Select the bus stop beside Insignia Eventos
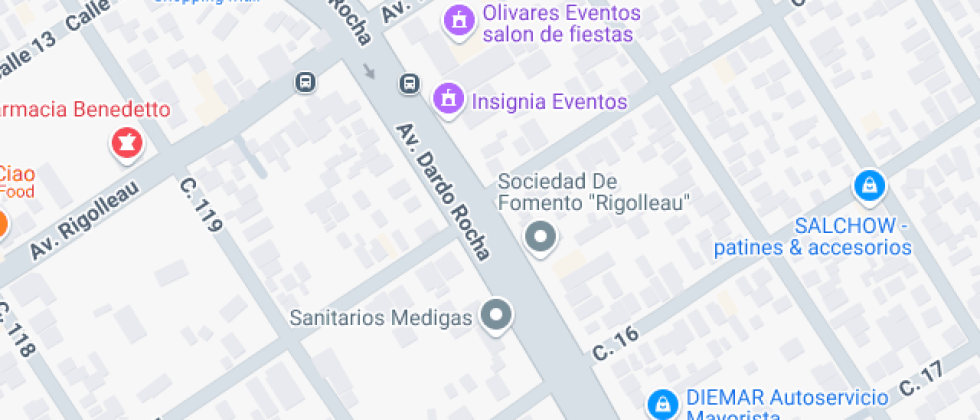980x420 pixels. pos(408,83)
